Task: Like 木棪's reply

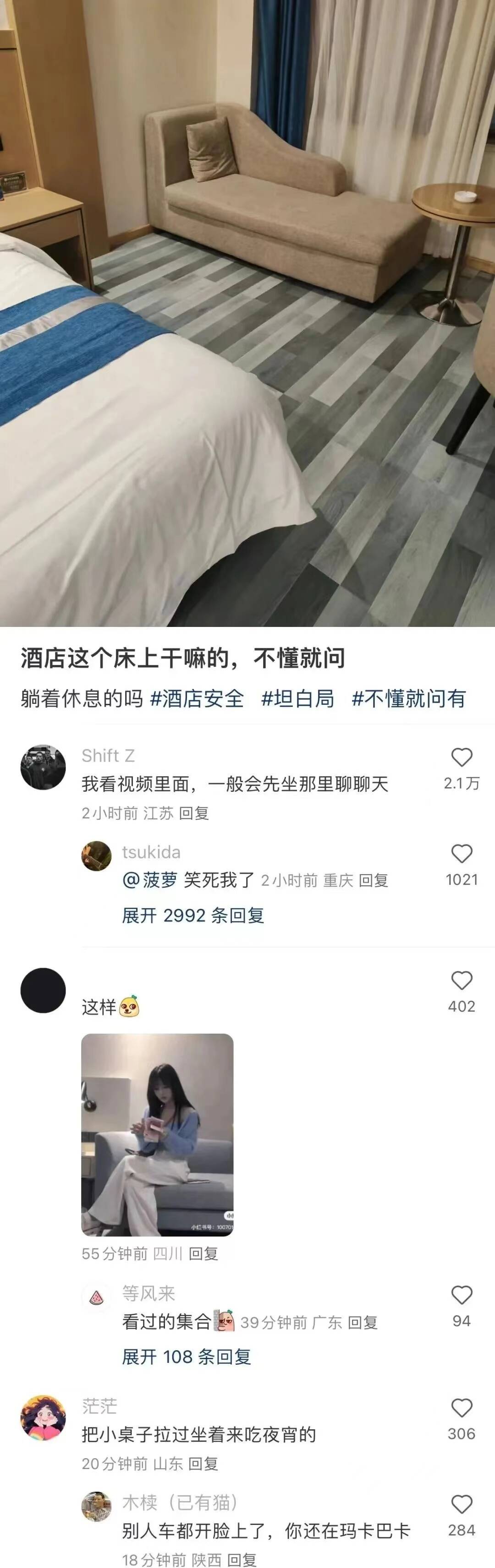Action: click(462, 1505)
